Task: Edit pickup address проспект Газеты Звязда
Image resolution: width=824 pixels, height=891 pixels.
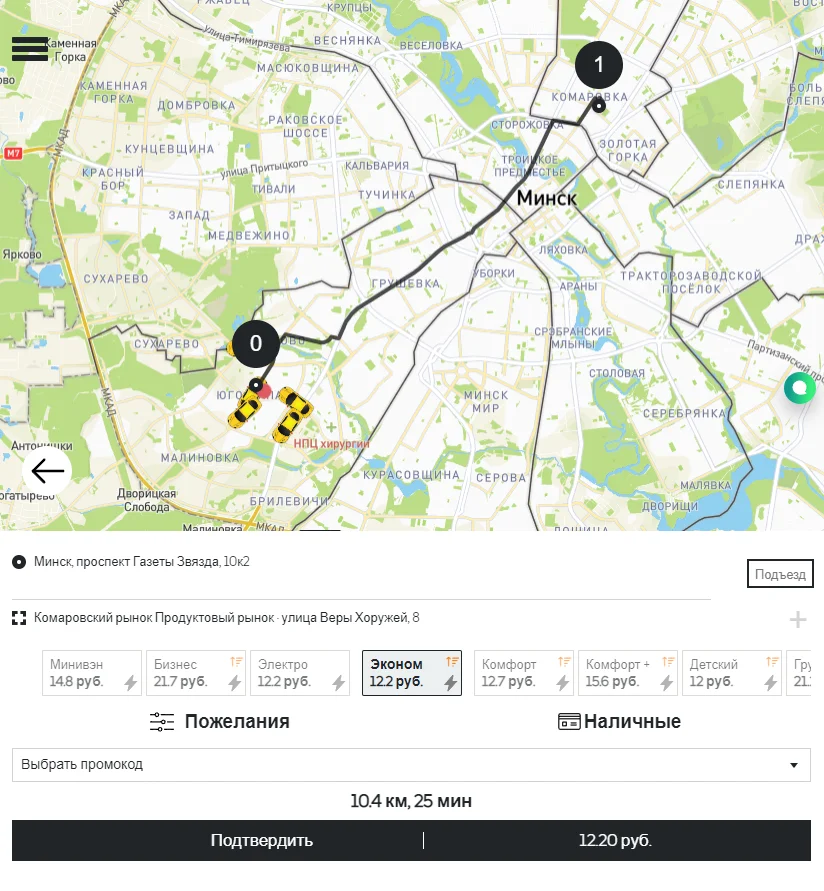Action: pyautogui.click(x=141, y=562)
